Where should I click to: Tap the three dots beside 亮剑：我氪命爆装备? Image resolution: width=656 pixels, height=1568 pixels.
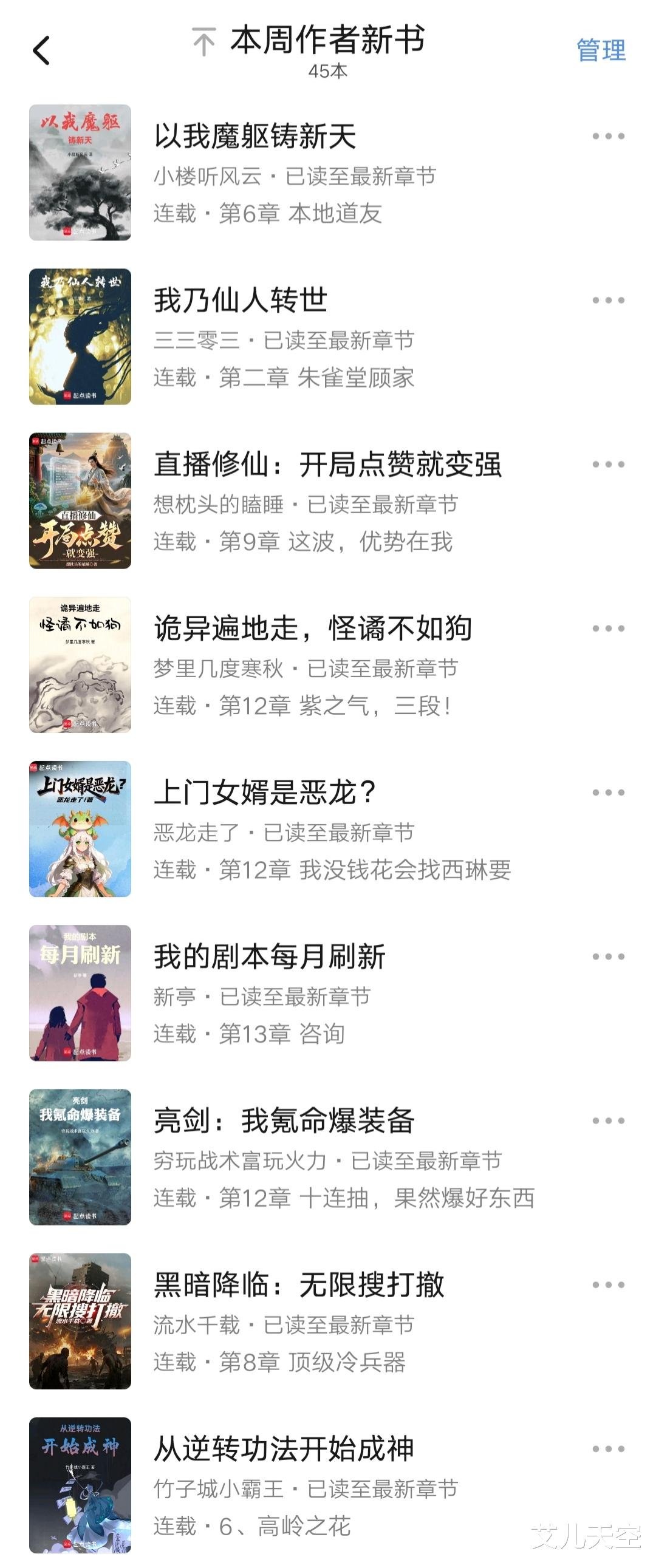608,1120
